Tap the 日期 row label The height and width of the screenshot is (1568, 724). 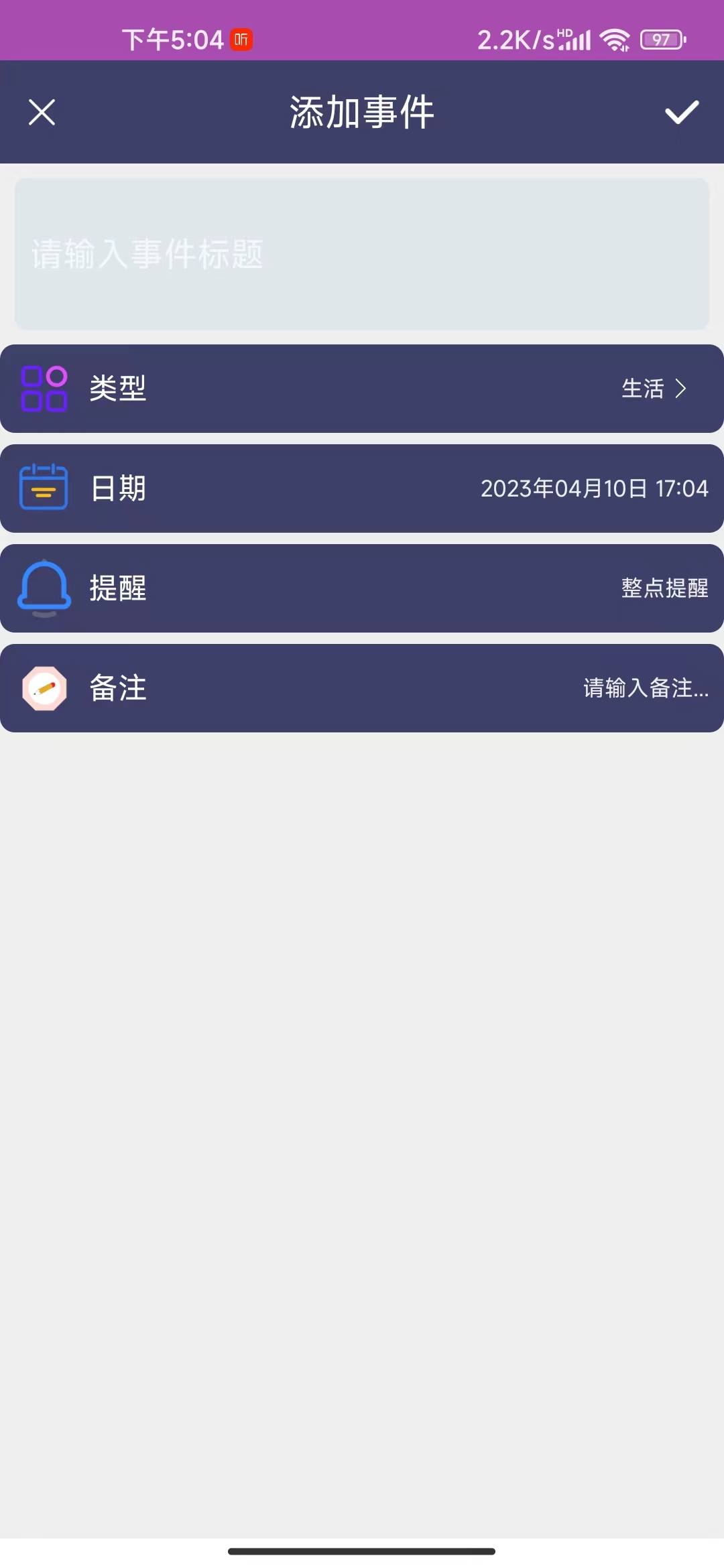(117, 488)
